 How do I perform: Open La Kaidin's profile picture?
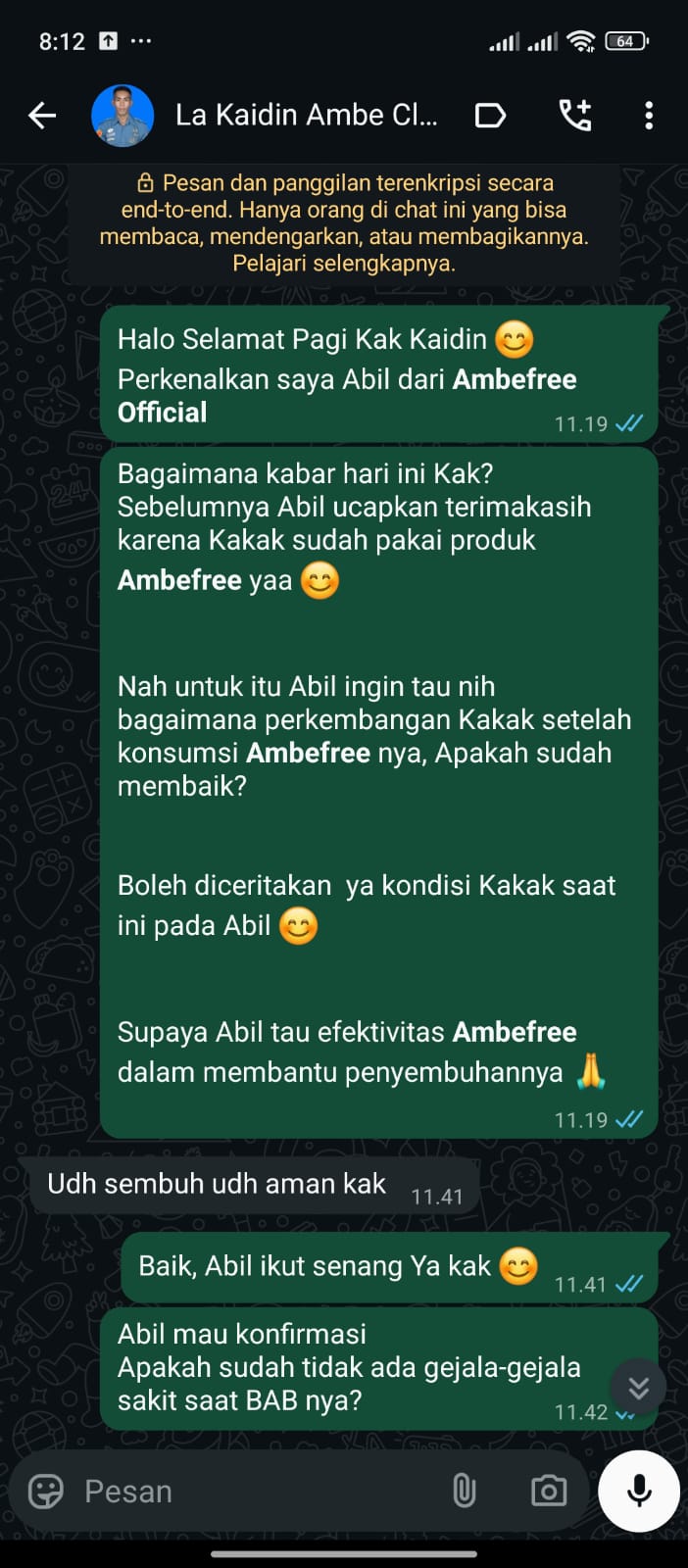123,116
